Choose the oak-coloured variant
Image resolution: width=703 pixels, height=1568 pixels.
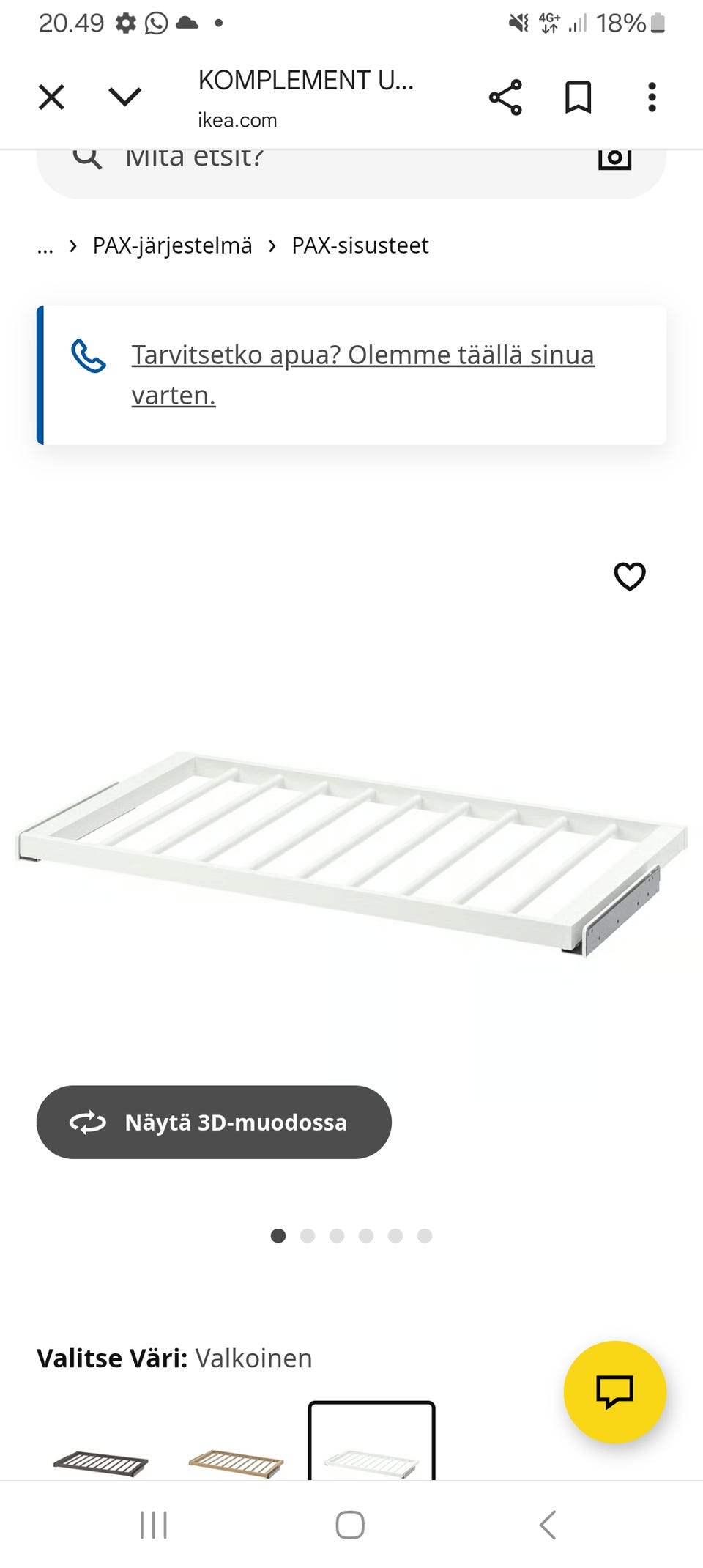point(236,1462)
